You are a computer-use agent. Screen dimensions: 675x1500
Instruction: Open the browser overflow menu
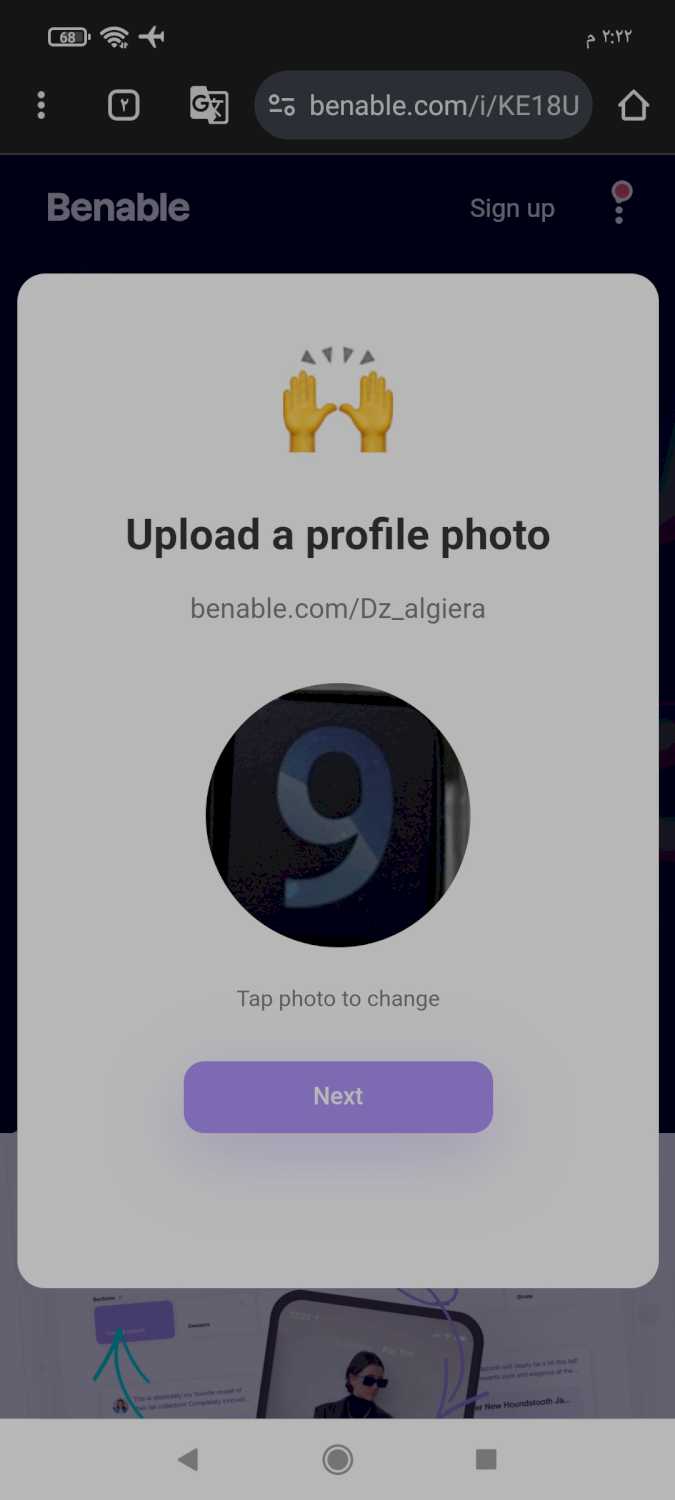coord(41,105)
